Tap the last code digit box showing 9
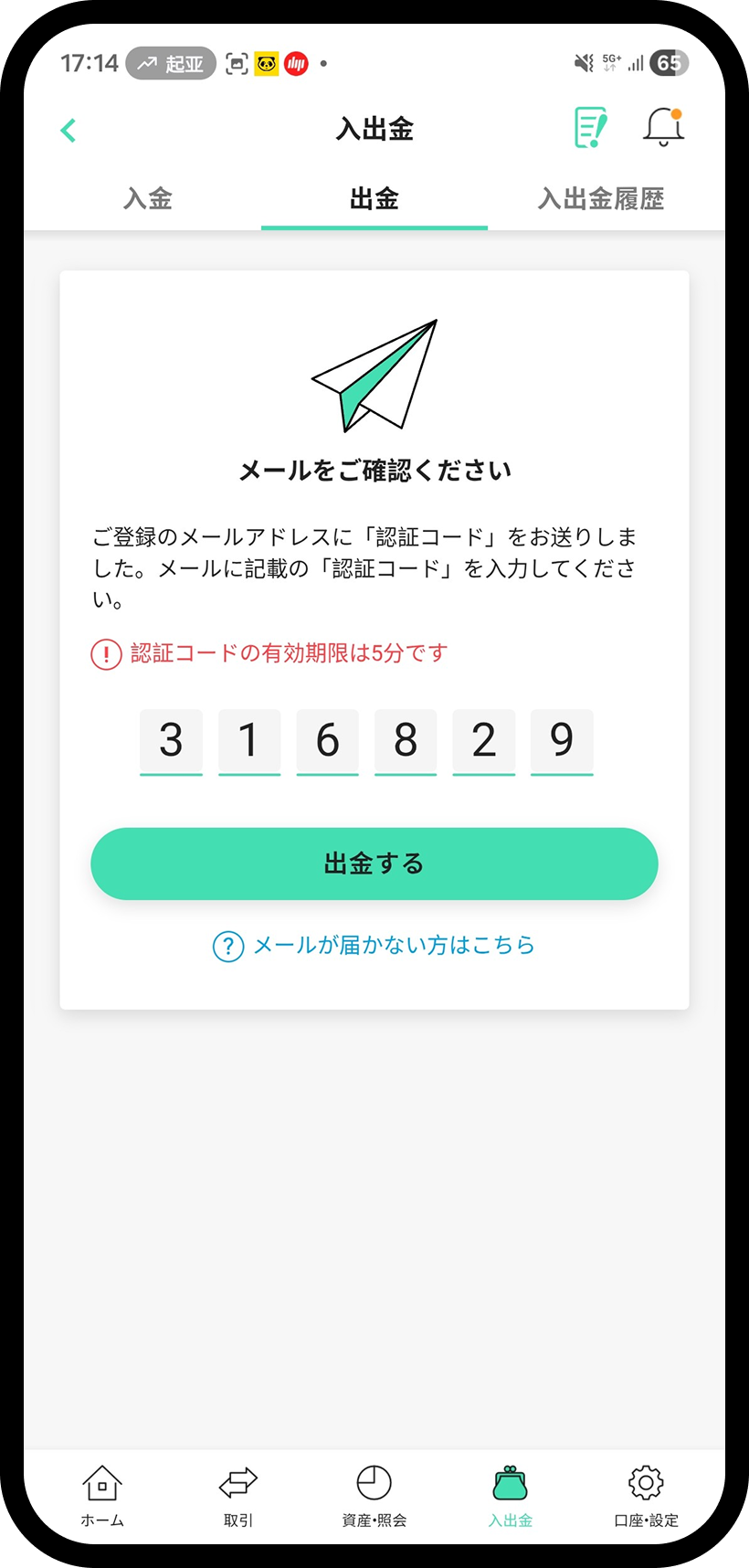The image size is (749, 1568). pyautogui.click(x=562, y=741)
